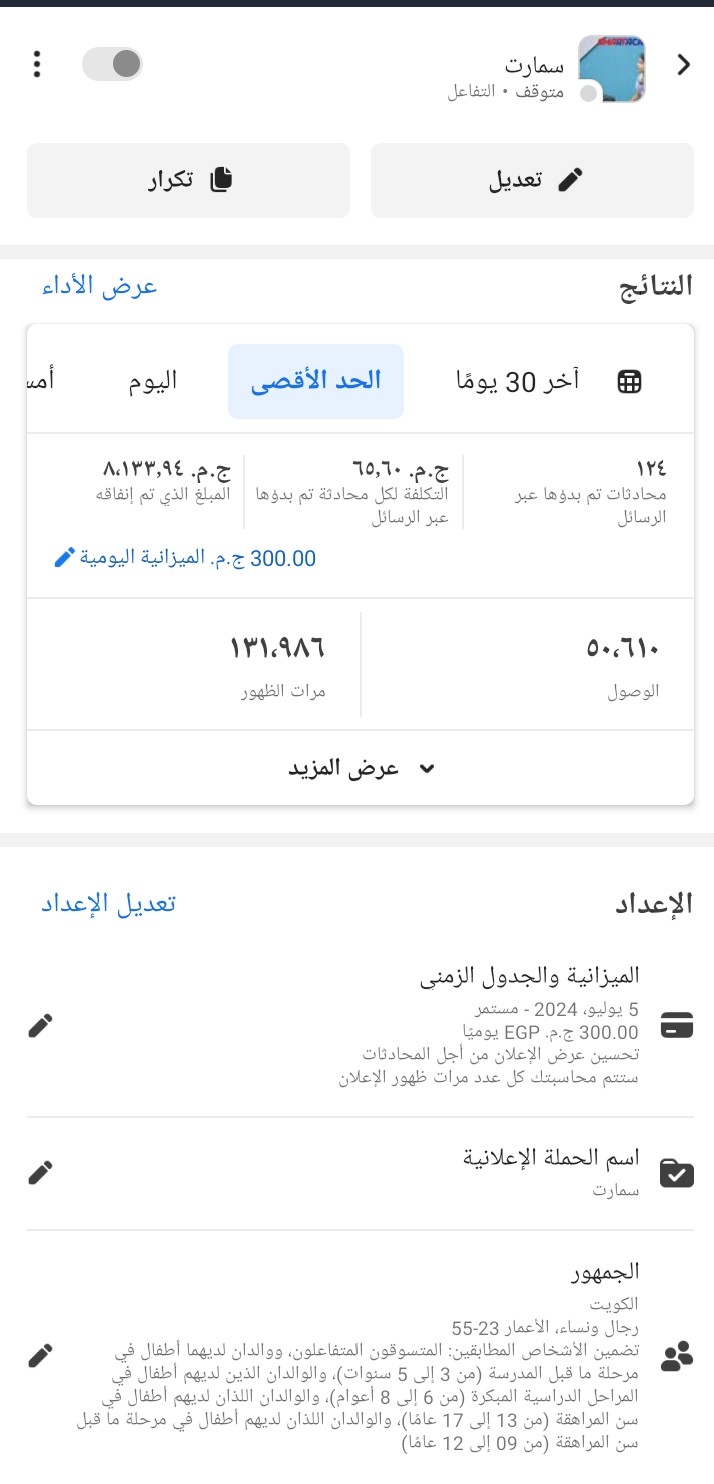The image size is (714, 1484).
Task: Open the three-dot overflow menu
Action: tap(37, 65)
